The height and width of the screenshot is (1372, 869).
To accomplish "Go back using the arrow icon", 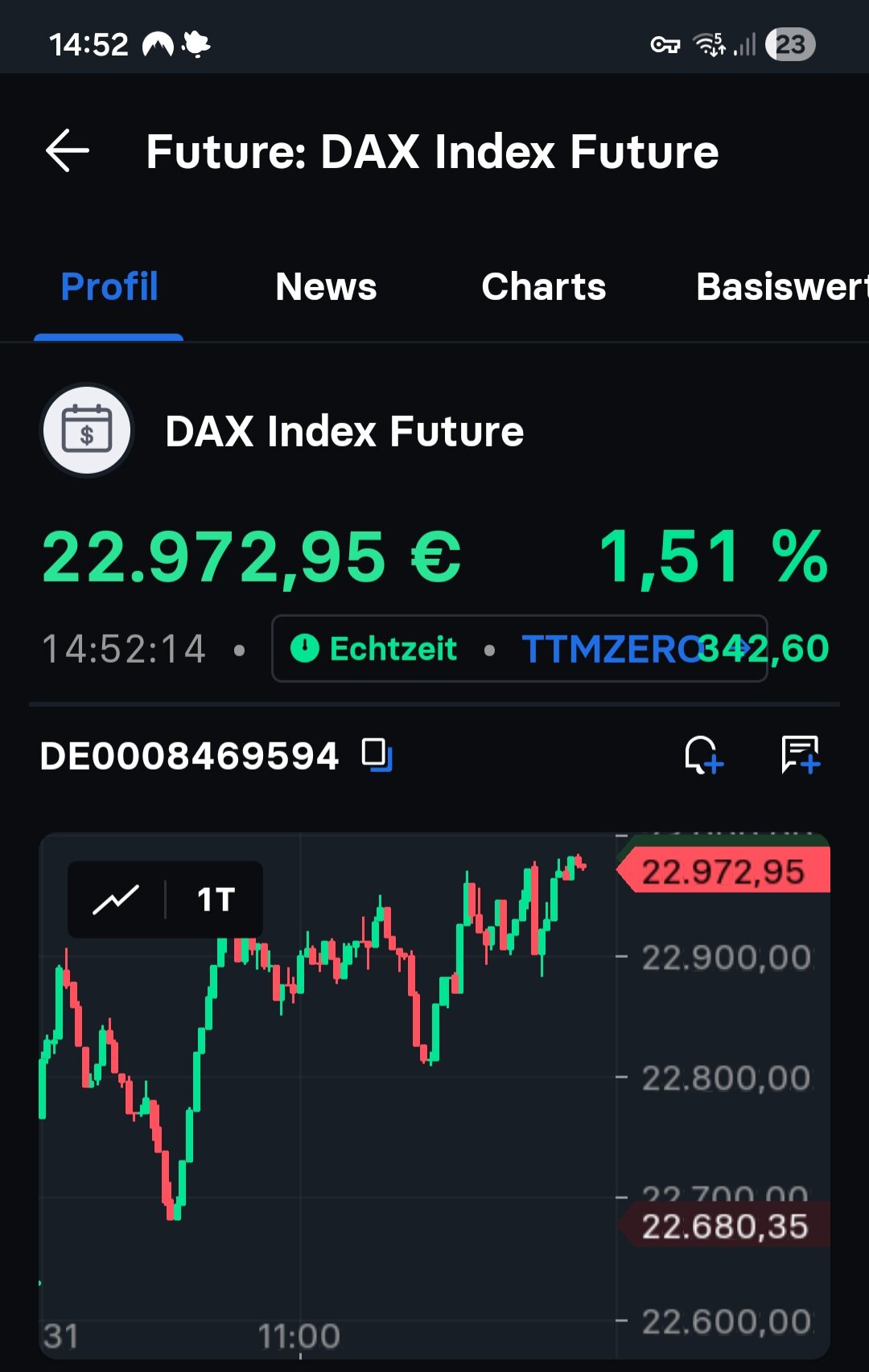I will point(68,150).
